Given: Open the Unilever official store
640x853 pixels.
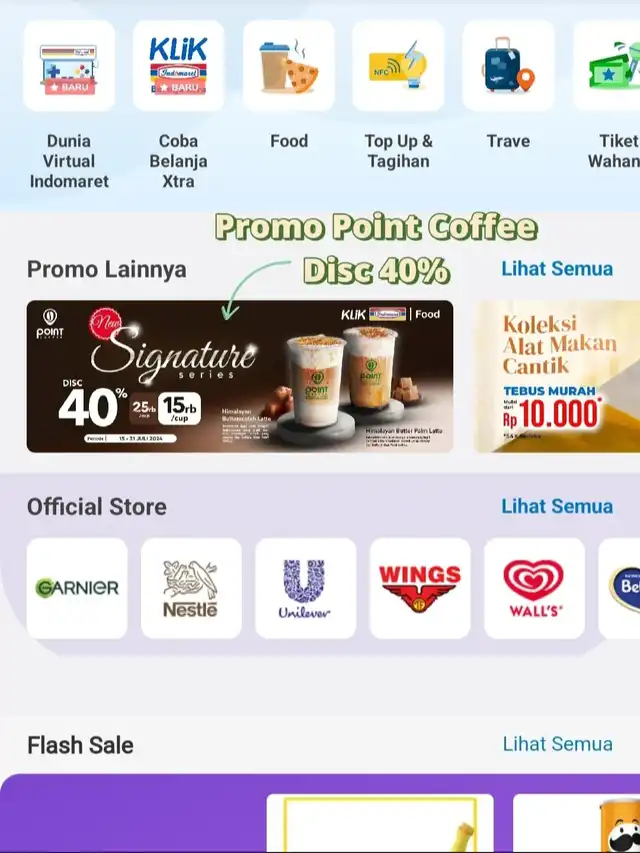Looking at the screenshot, I should (x=305, y=588).
